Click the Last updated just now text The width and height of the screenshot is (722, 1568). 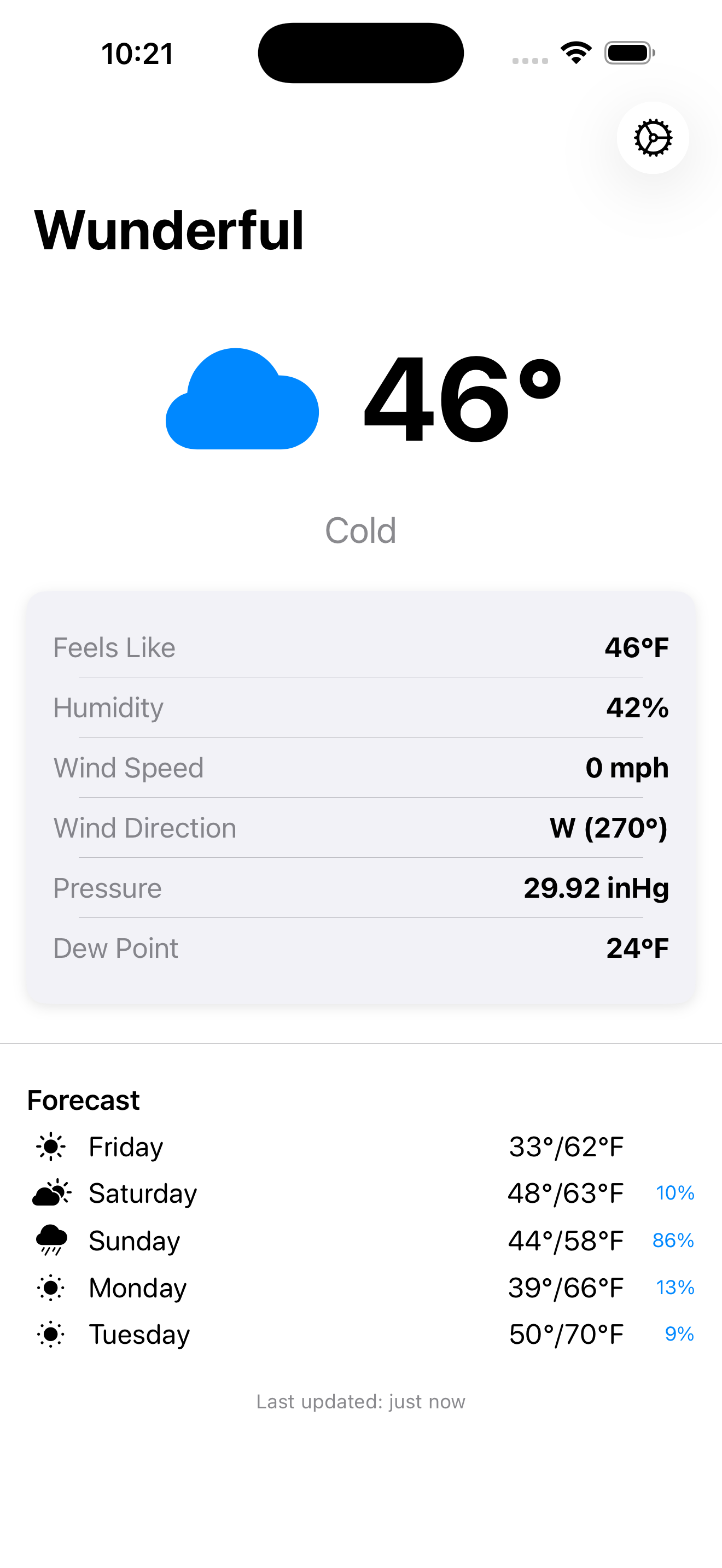[x=361, y=1401]
